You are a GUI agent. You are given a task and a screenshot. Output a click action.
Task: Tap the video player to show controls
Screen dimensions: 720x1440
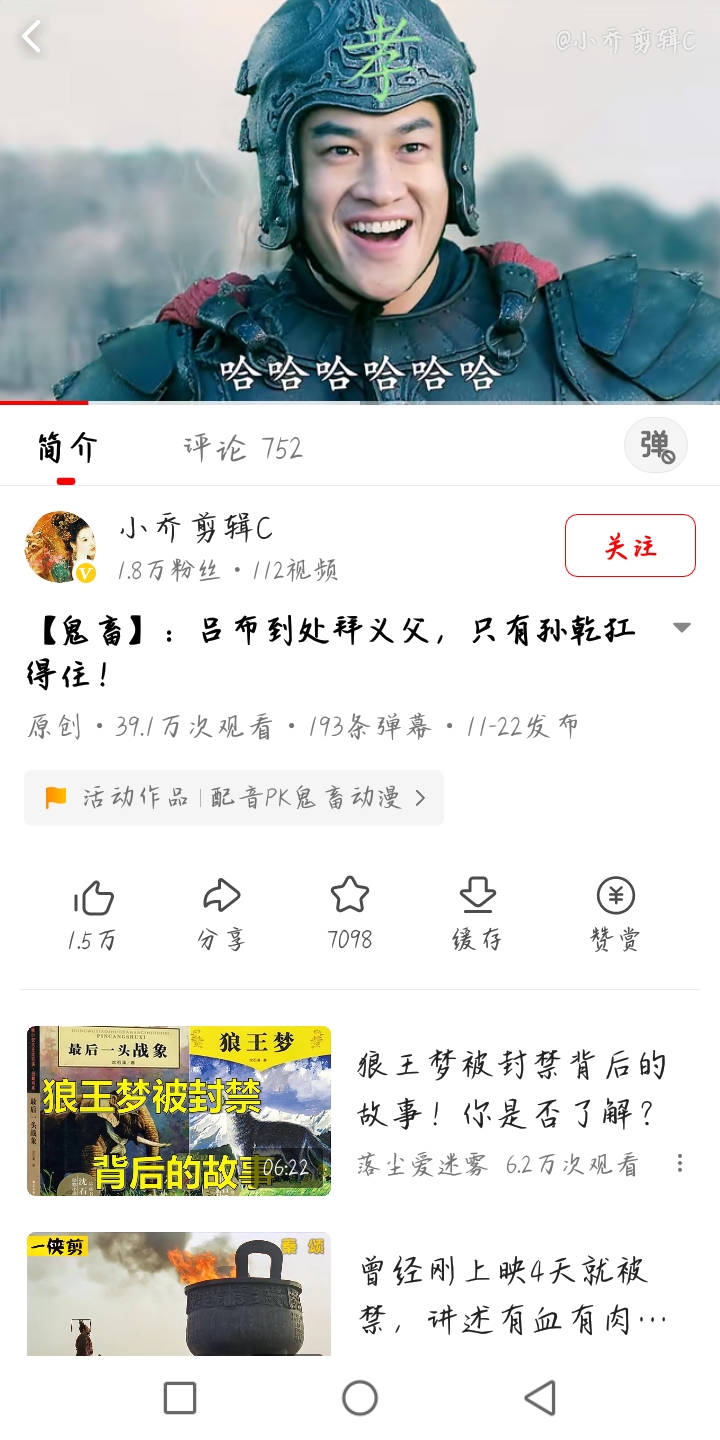360,200
